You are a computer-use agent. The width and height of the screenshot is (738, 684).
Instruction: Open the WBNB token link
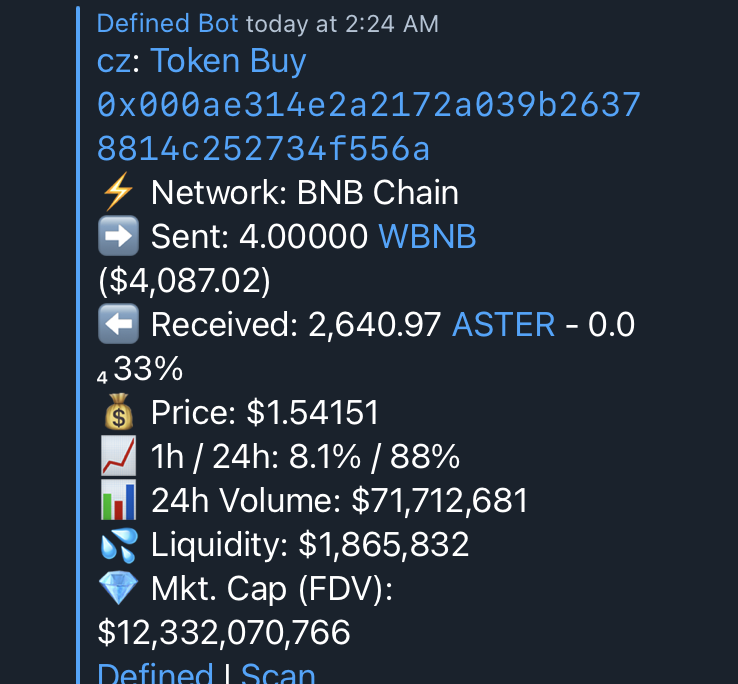pyautogui.click(x=427, y=237)
